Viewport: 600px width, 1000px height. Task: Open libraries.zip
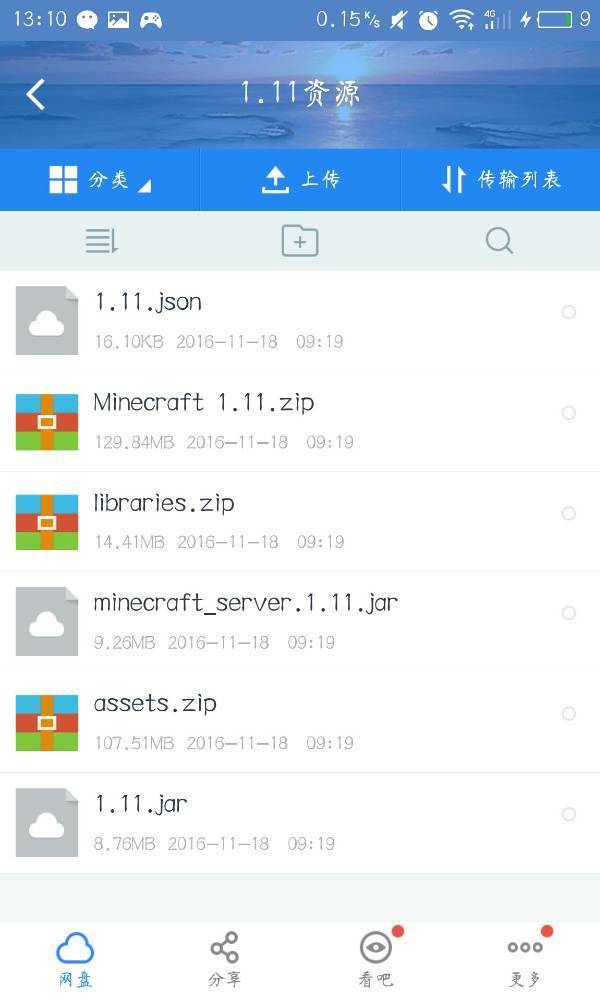[x=163, y=503]
